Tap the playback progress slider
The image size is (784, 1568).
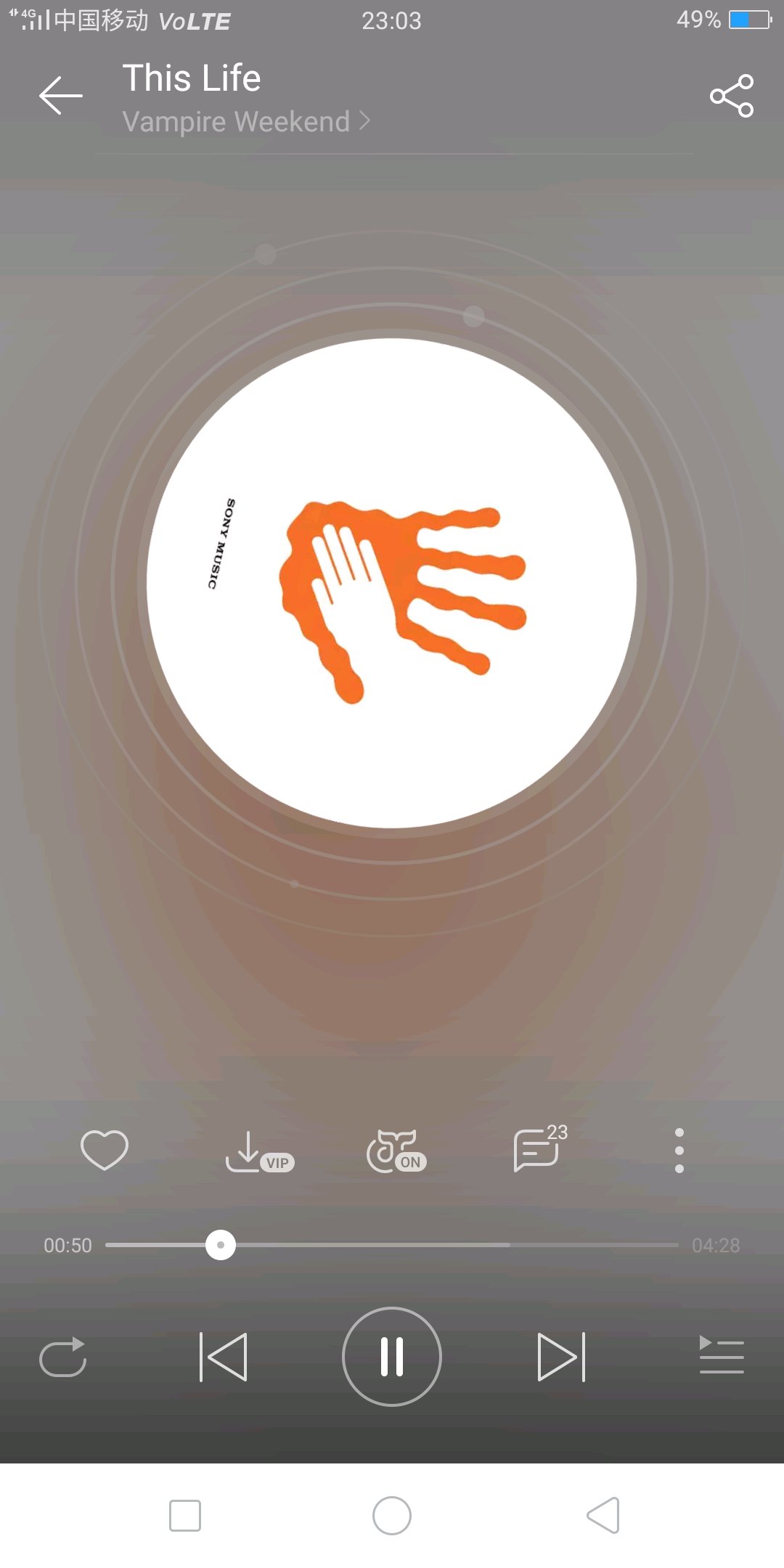392,1245
